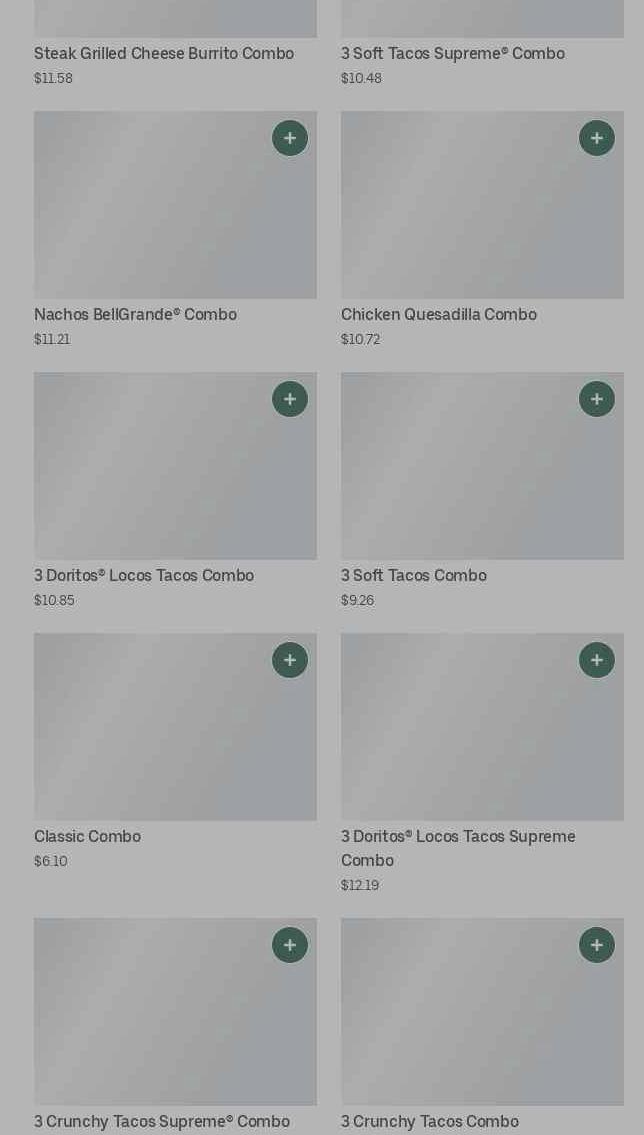The height and width of the screenshot is (1135, 644).
Task: View 3 Doritos Locos Tacos Supreme Combo
Action: (x=460, y=740)
